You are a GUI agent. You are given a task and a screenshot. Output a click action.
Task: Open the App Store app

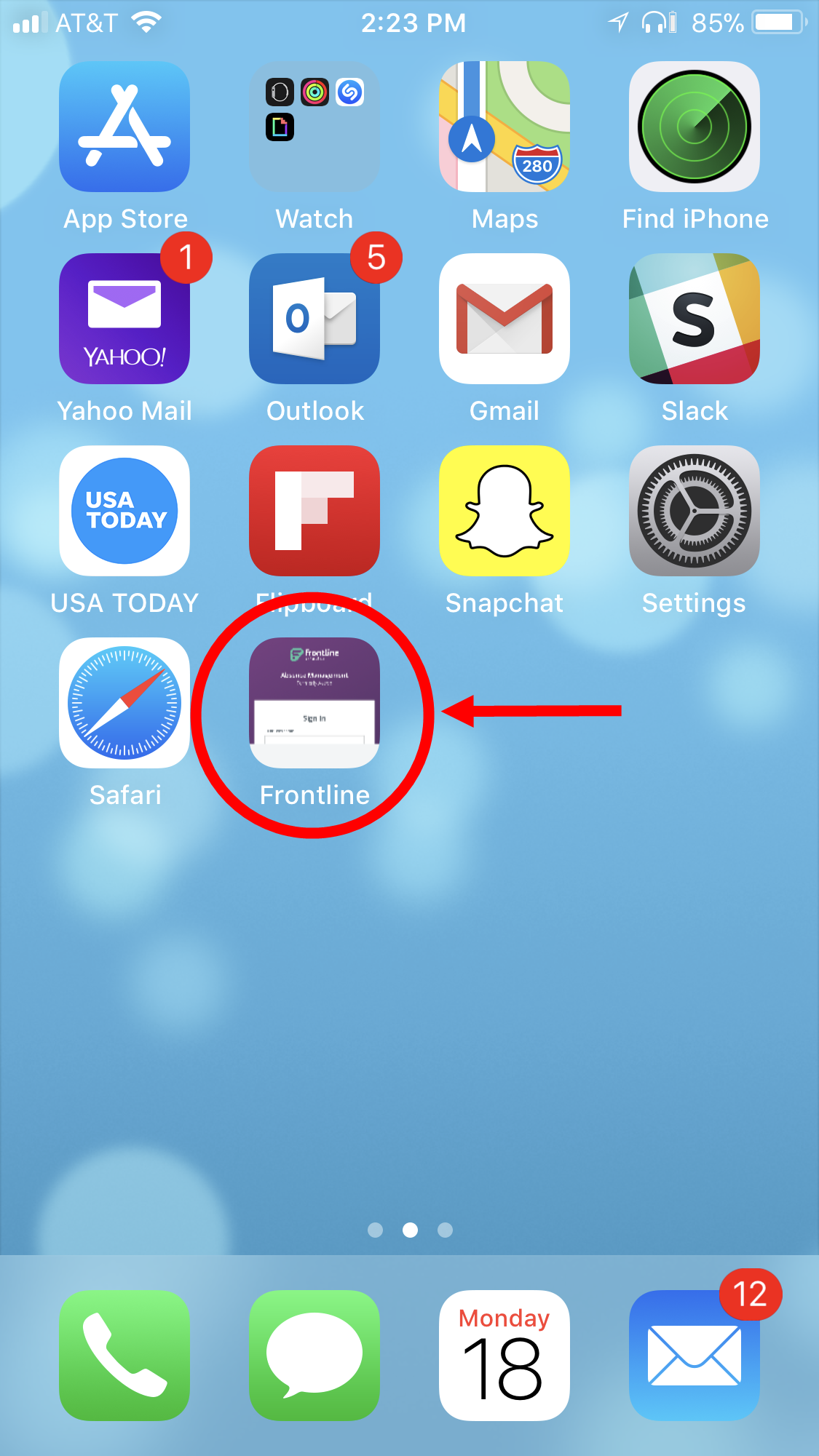pyautogui.click(x=124, y=127)
